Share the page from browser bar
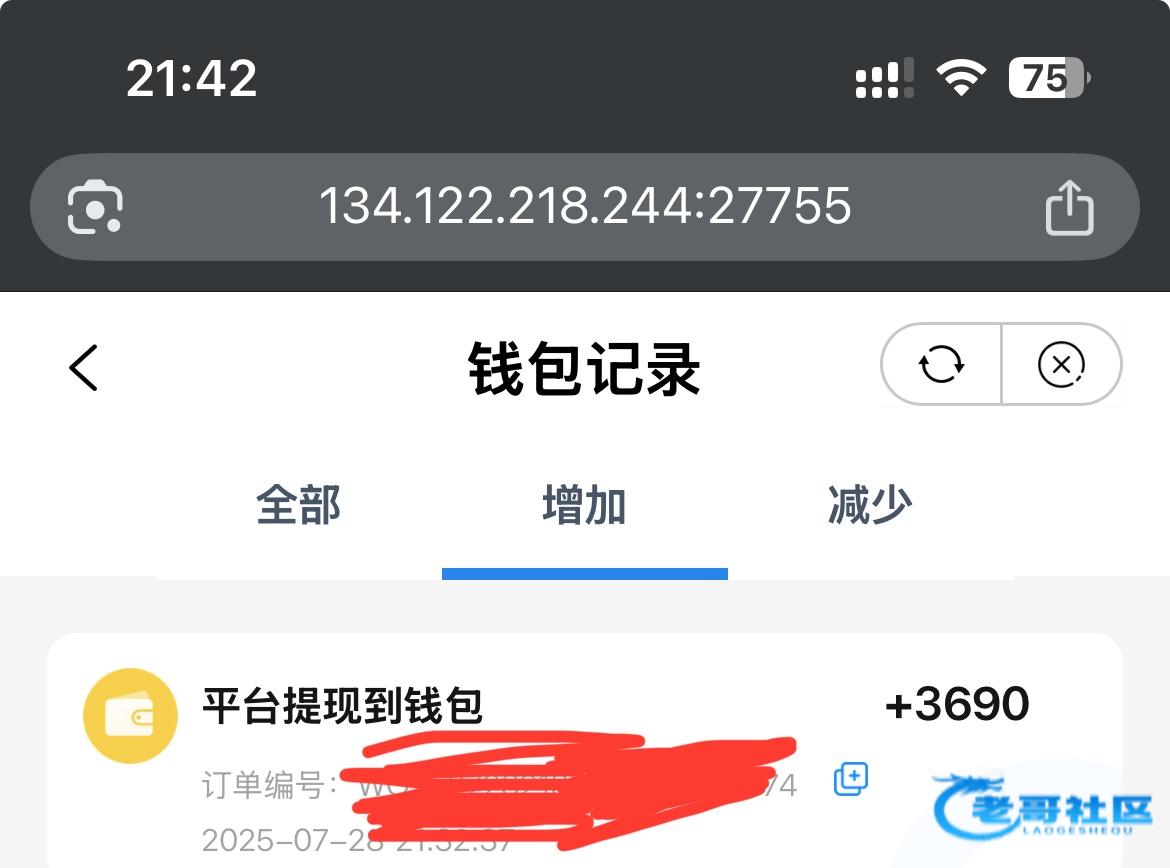 tap(1069, 207)
